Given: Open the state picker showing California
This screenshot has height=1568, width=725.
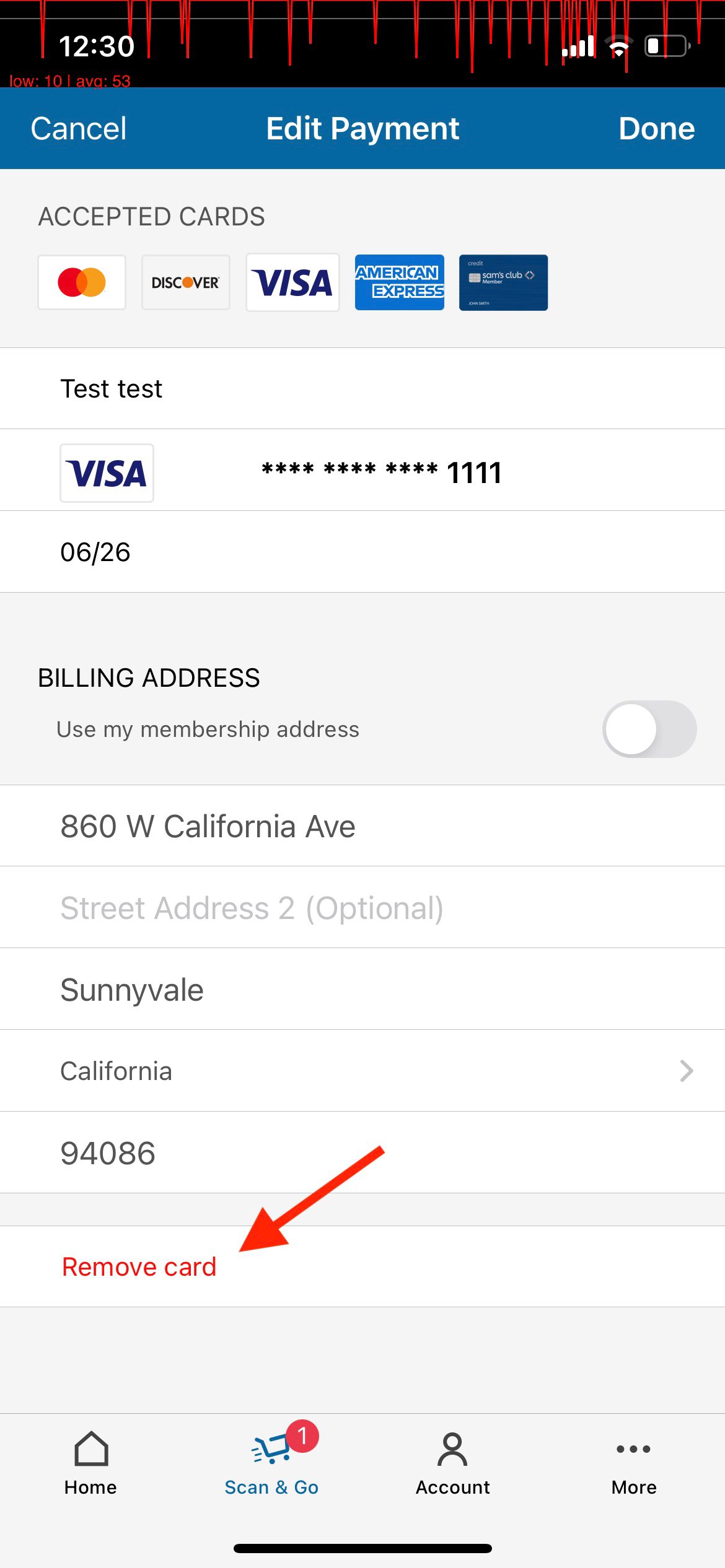Looking at the screenshot, I should 362,1071.
